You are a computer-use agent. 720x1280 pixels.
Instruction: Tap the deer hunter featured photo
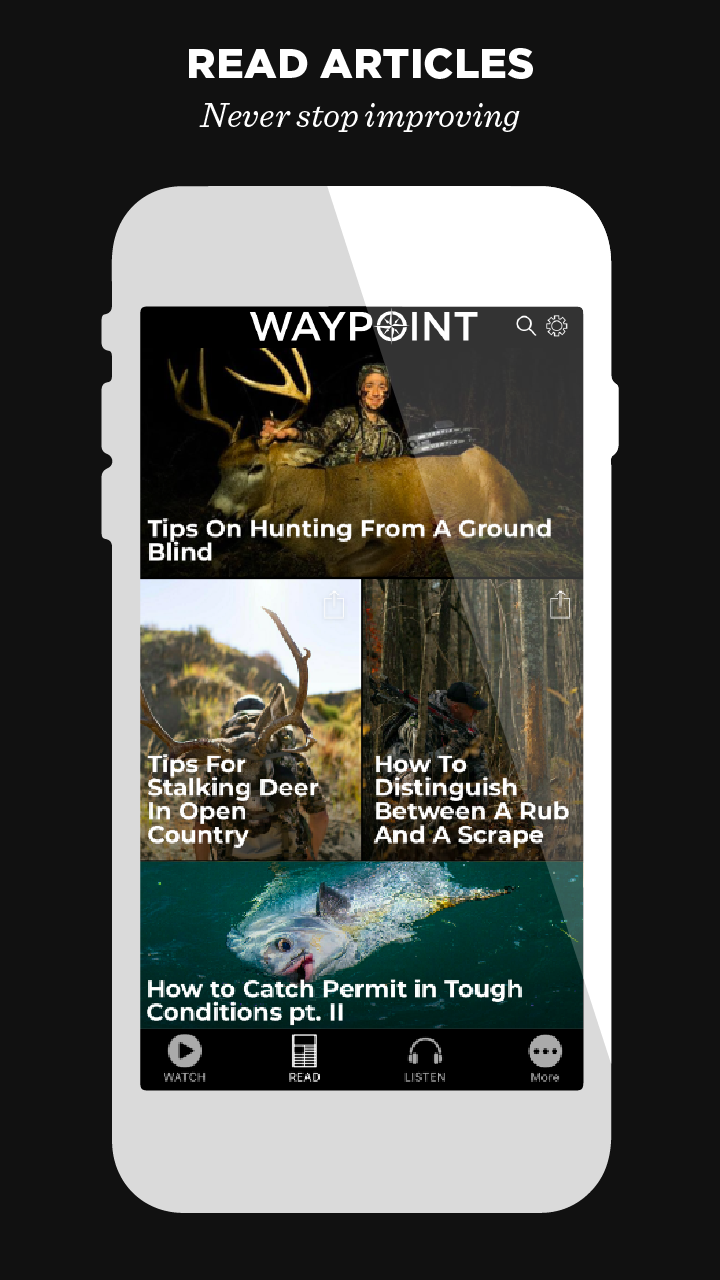[360, 430]
